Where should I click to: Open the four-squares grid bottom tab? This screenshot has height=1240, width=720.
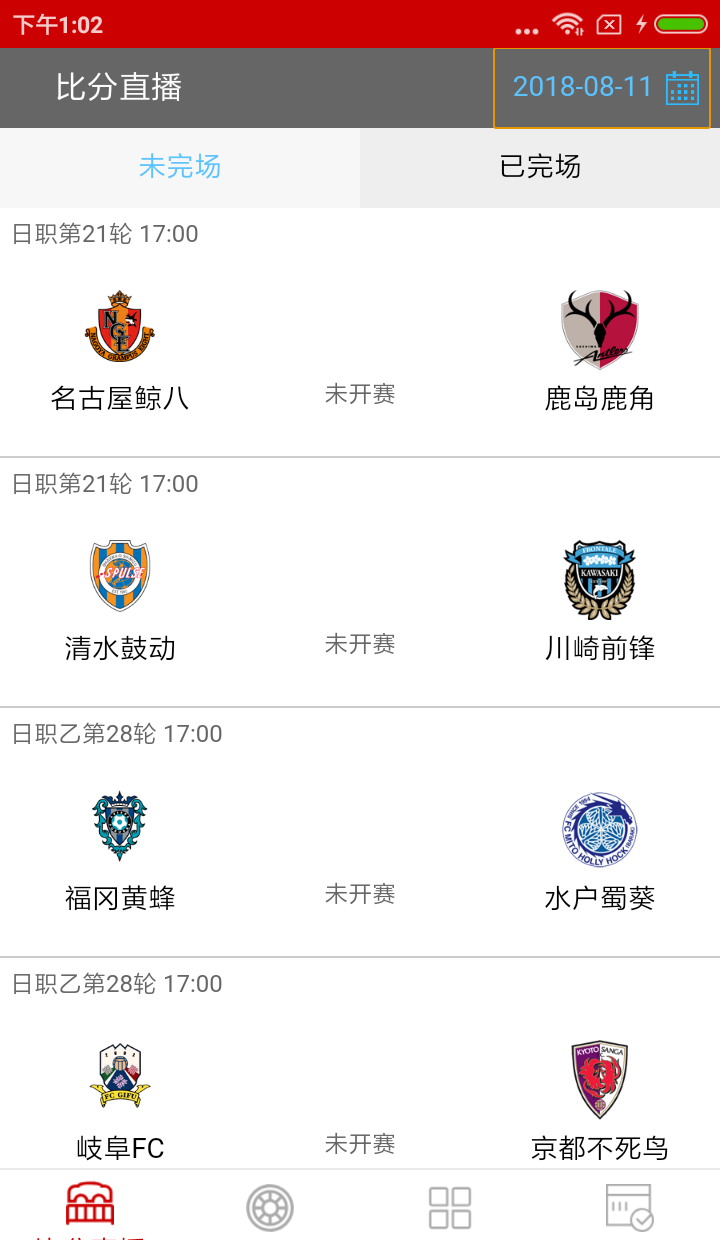point(450,1207)
